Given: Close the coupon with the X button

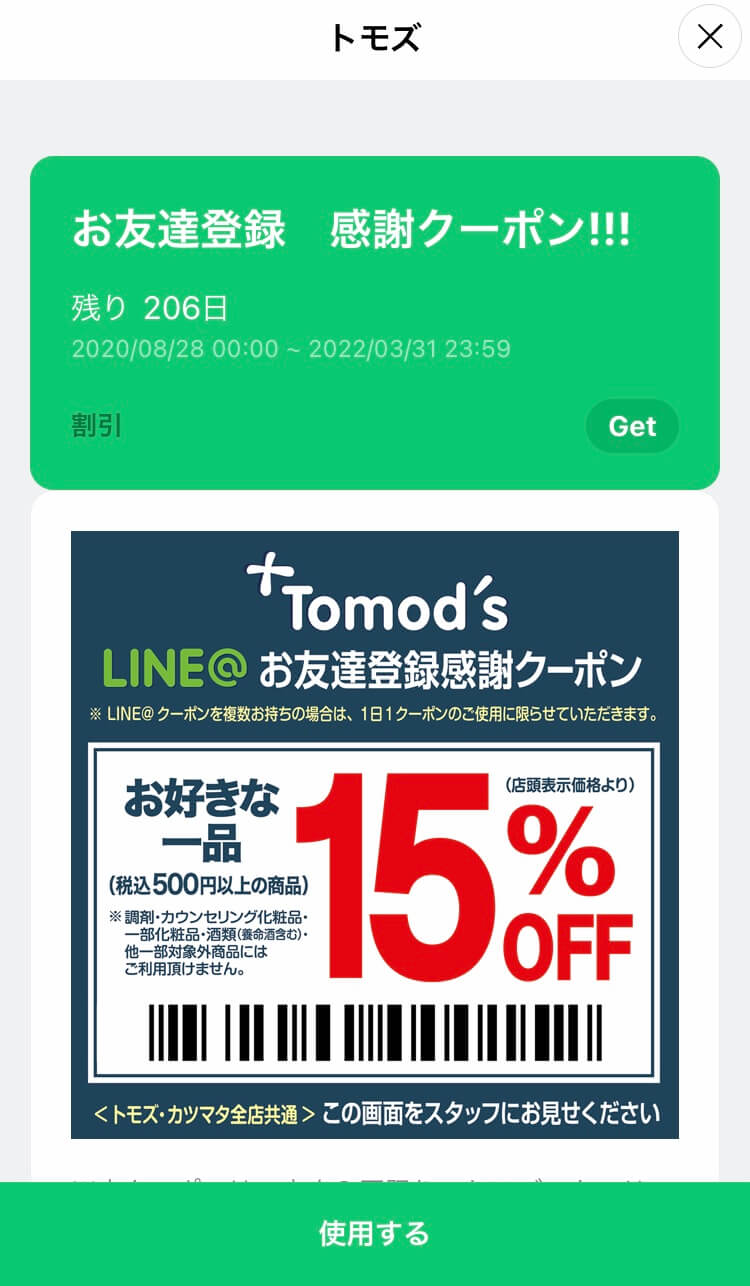Looking at the screenshot, I should tap(710, 36).
